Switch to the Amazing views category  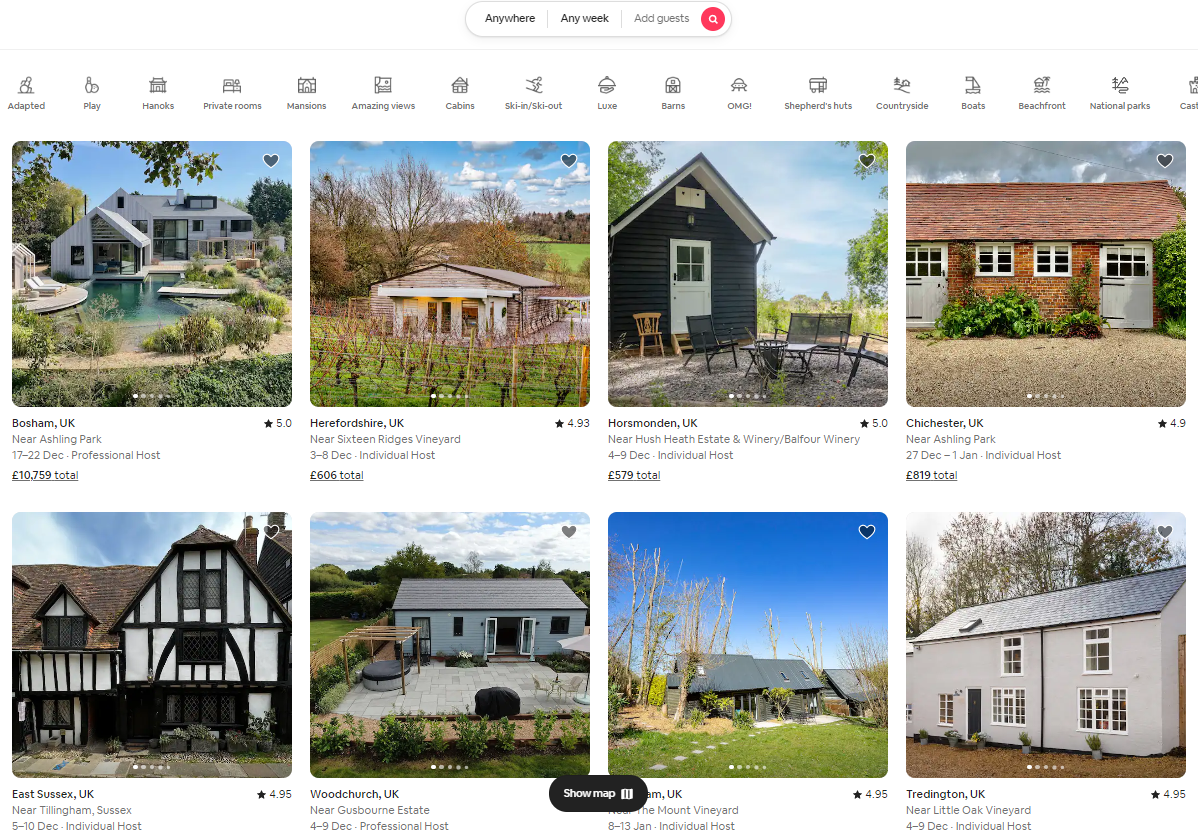click(383, 93)
